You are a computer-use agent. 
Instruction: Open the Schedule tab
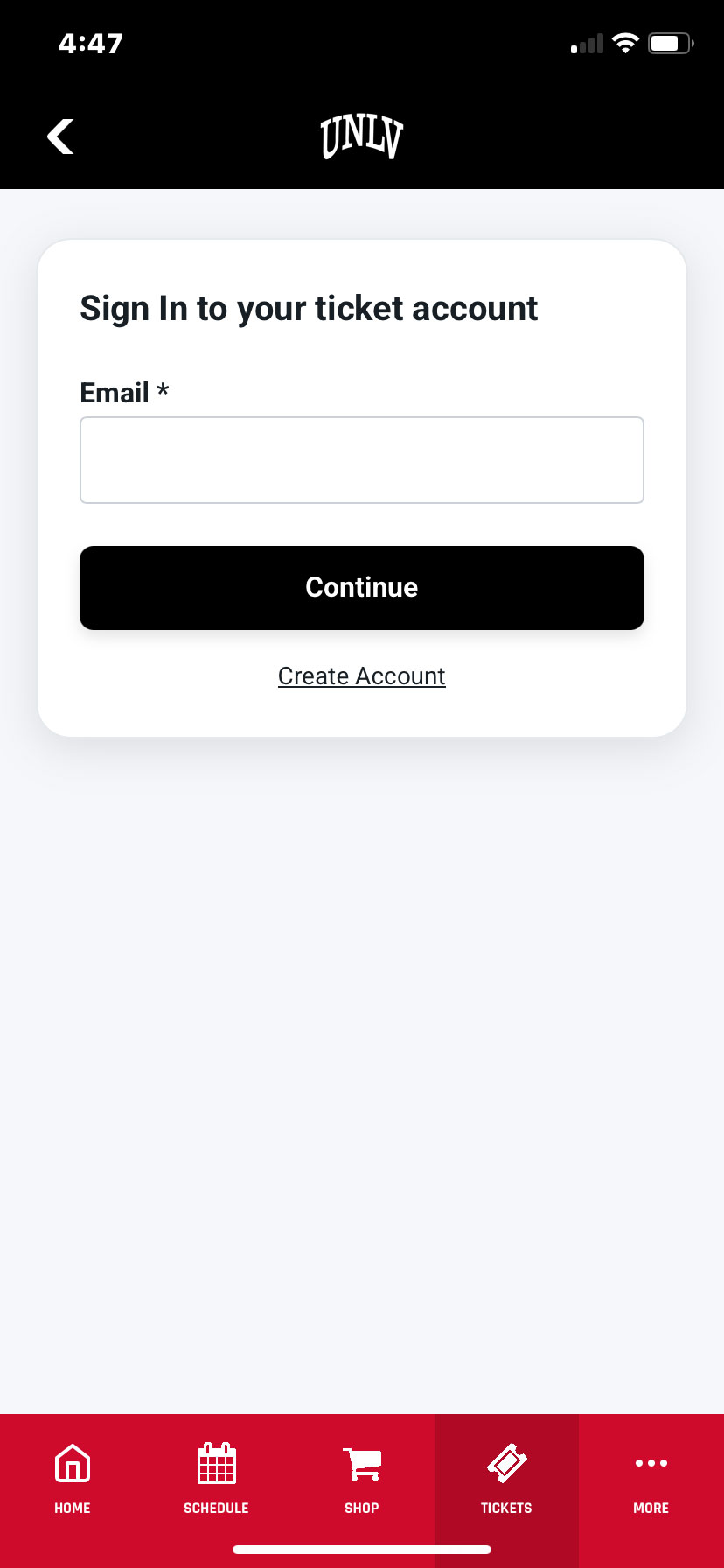(x=217, y=1478)
